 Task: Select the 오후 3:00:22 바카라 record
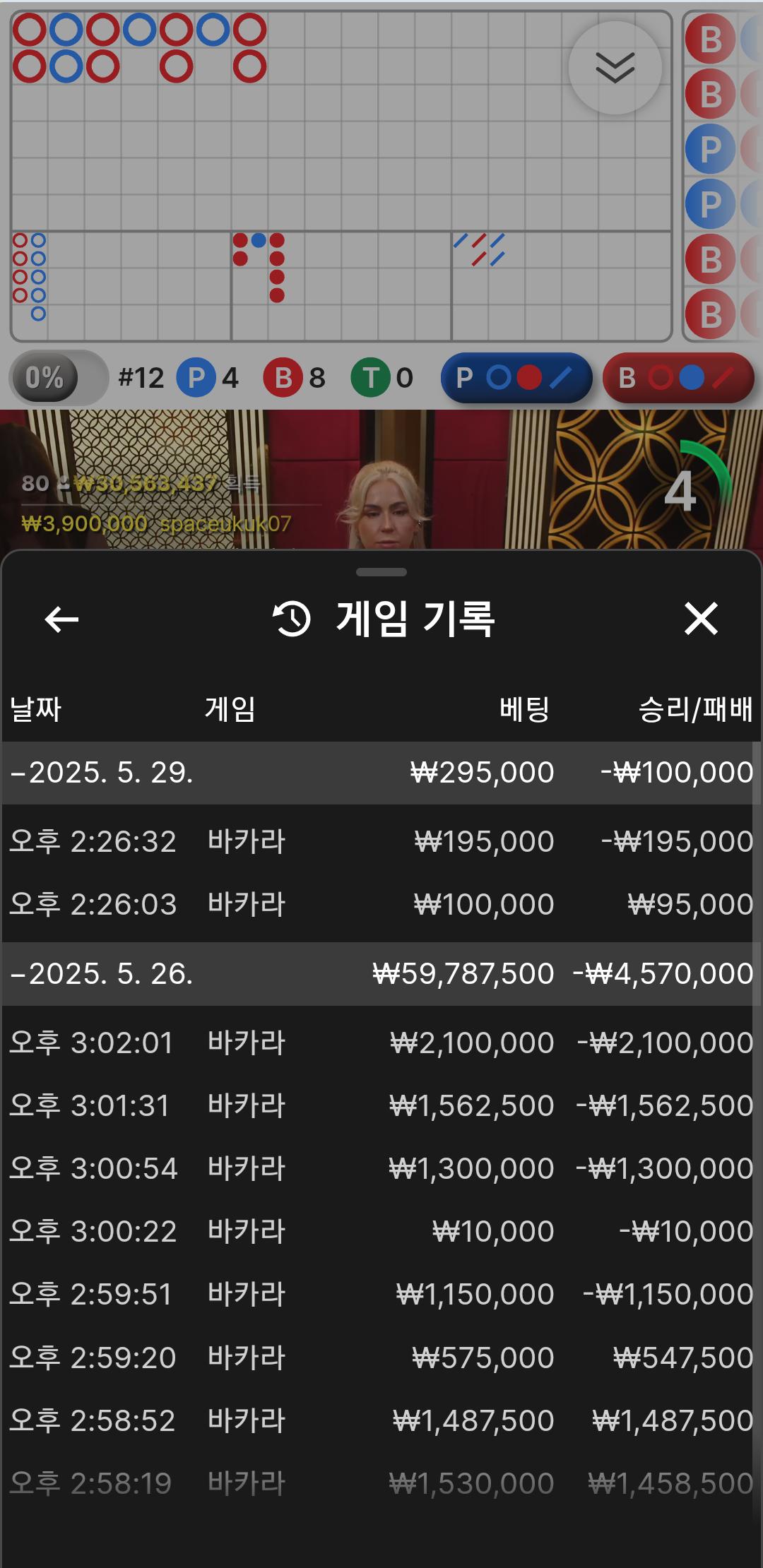tap(381, 1231)
